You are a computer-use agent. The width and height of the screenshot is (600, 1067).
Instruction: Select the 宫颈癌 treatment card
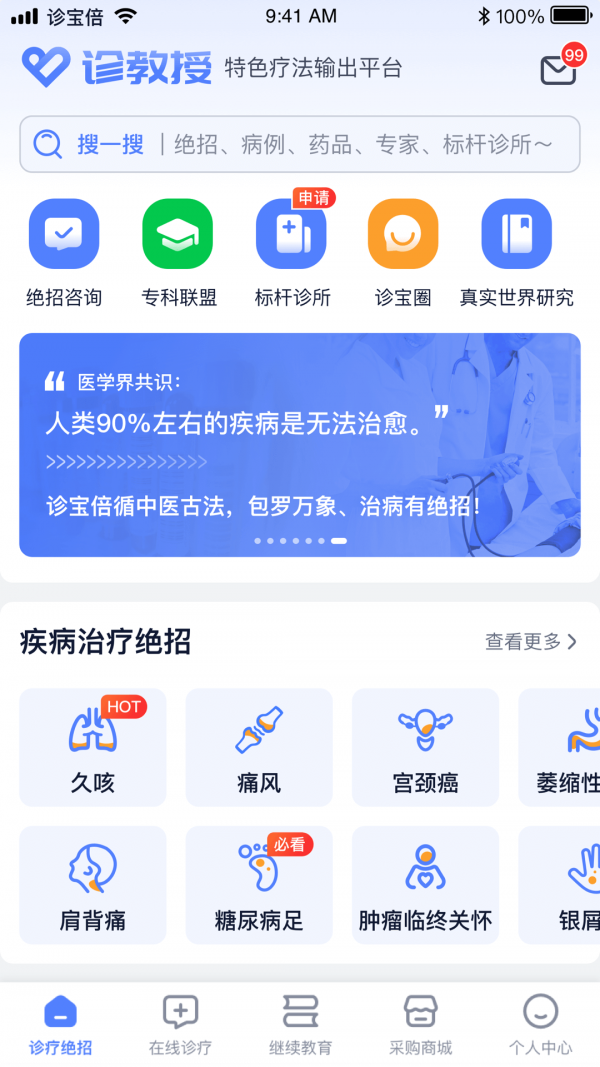425,747
